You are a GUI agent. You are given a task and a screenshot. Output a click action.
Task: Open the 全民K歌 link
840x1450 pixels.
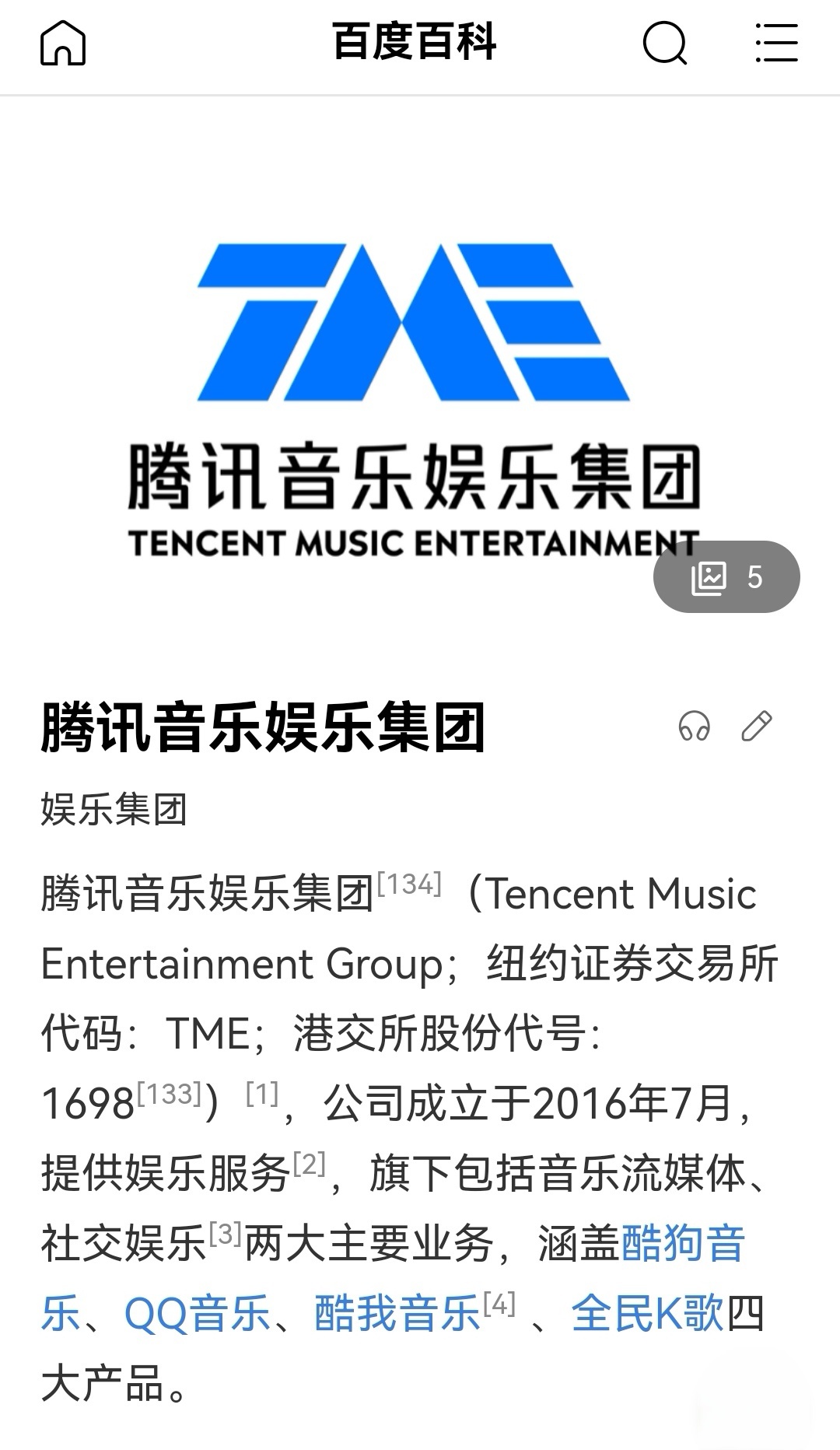[x=647, y=1313]
